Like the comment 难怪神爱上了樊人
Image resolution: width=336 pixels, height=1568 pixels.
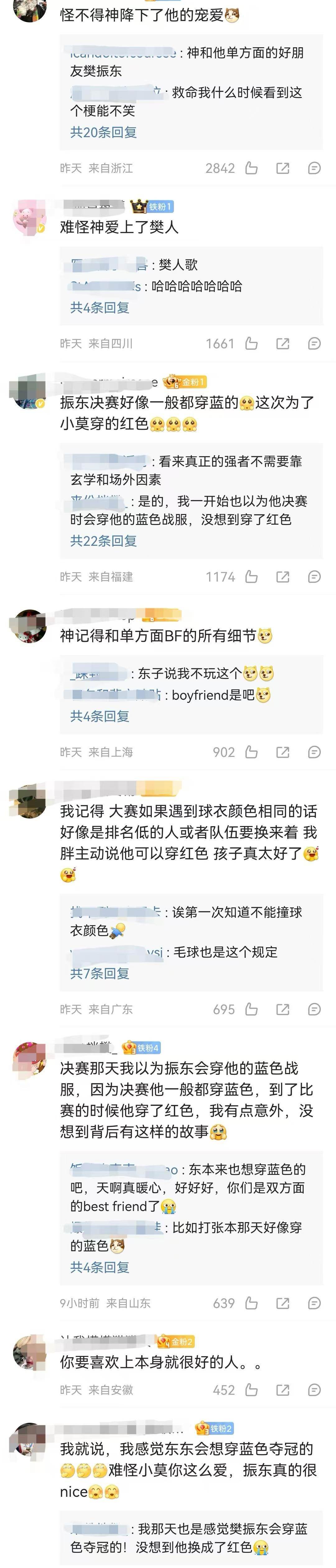(251, 344)
